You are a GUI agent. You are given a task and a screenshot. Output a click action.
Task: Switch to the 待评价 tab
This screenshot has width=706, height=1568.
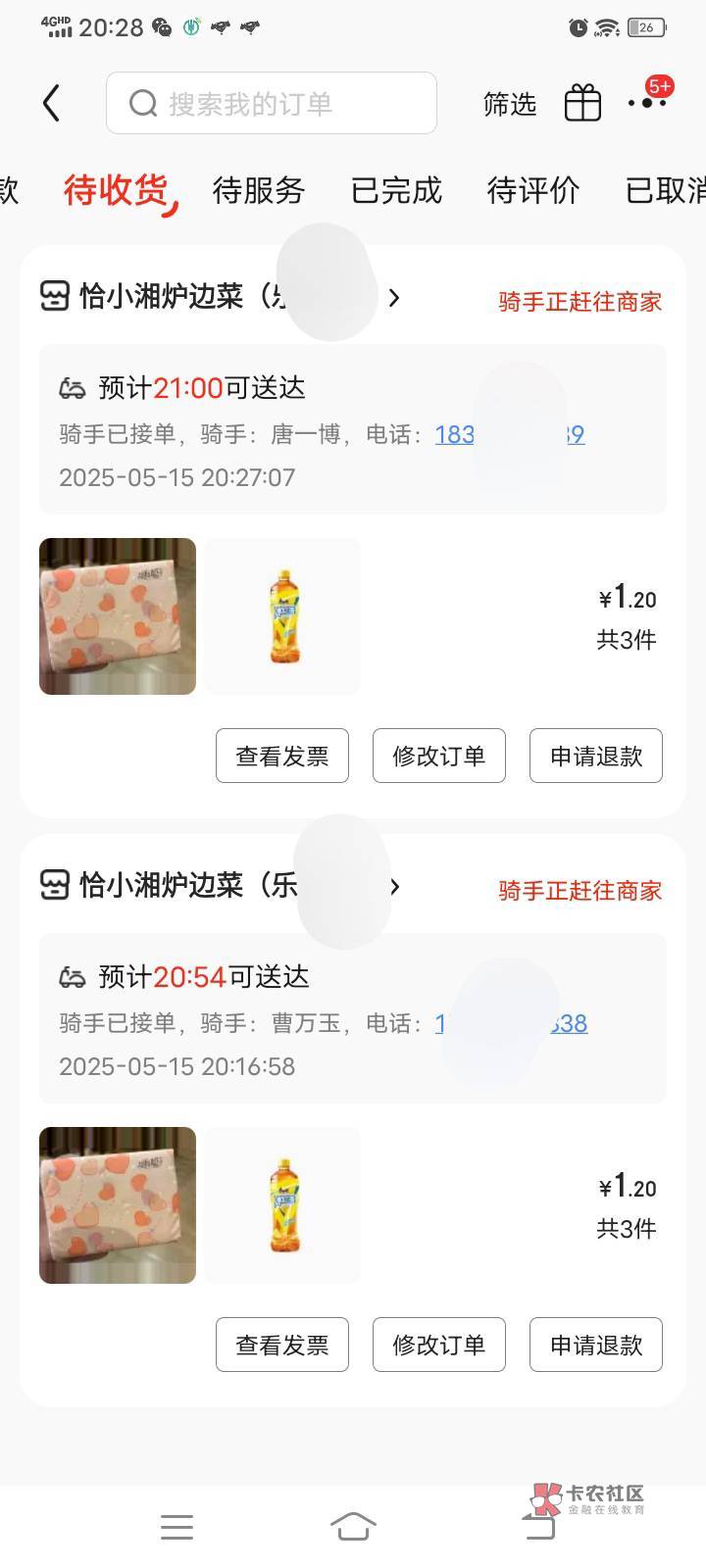click(x=533, y=190)
